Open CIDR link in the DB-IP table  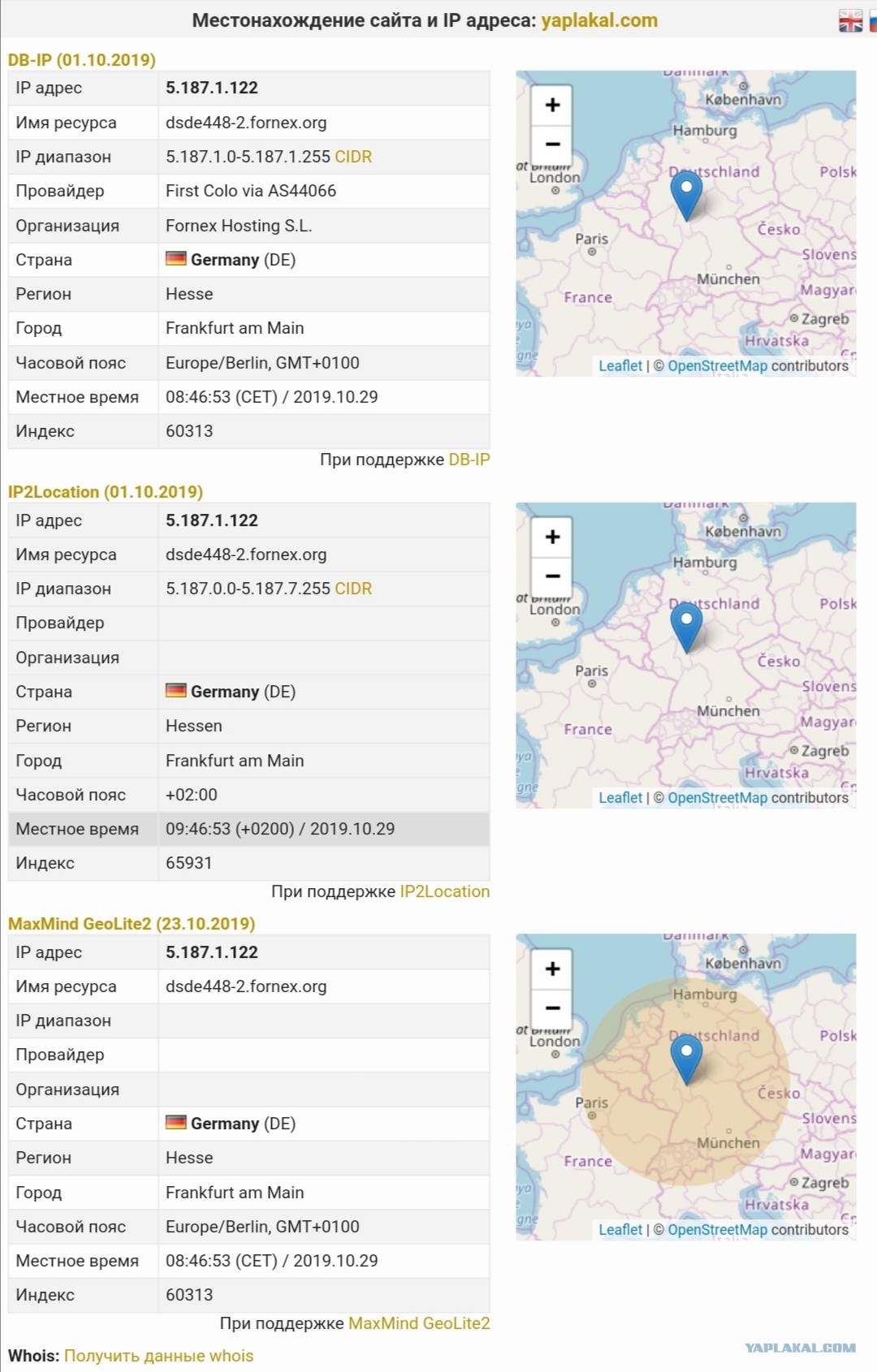(353, 157)
